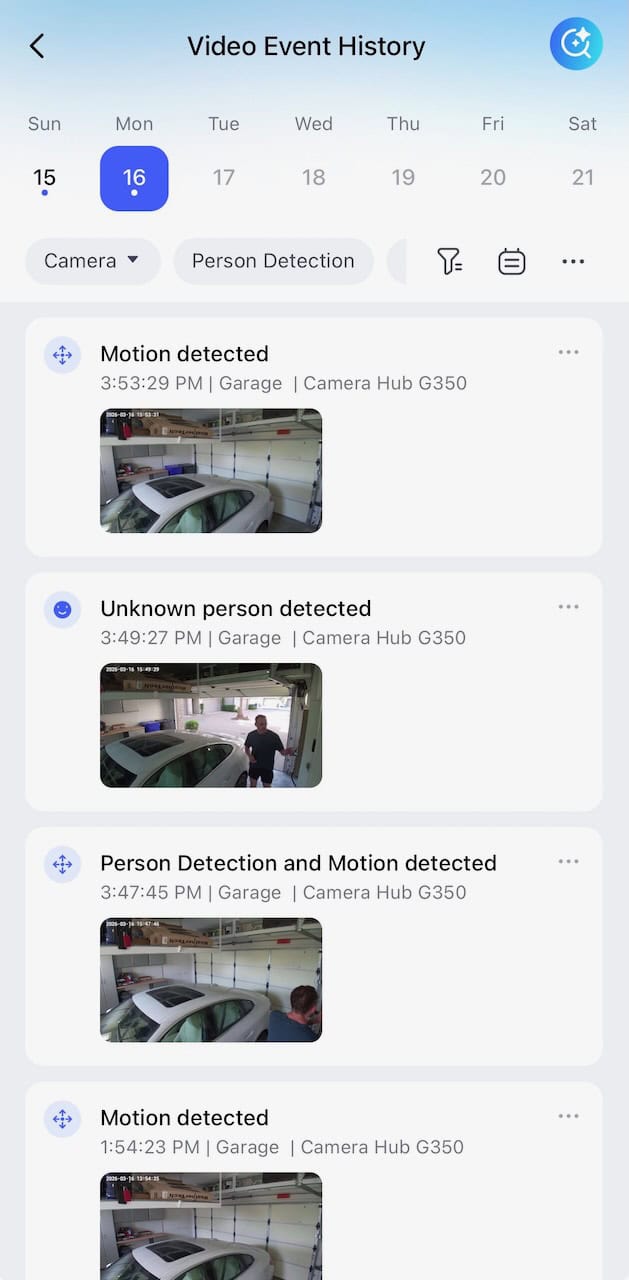Play the 3:53:29 PM motion video thumbnail
This screenshot has height=1280, width=629.
click(x=211, y=470)
